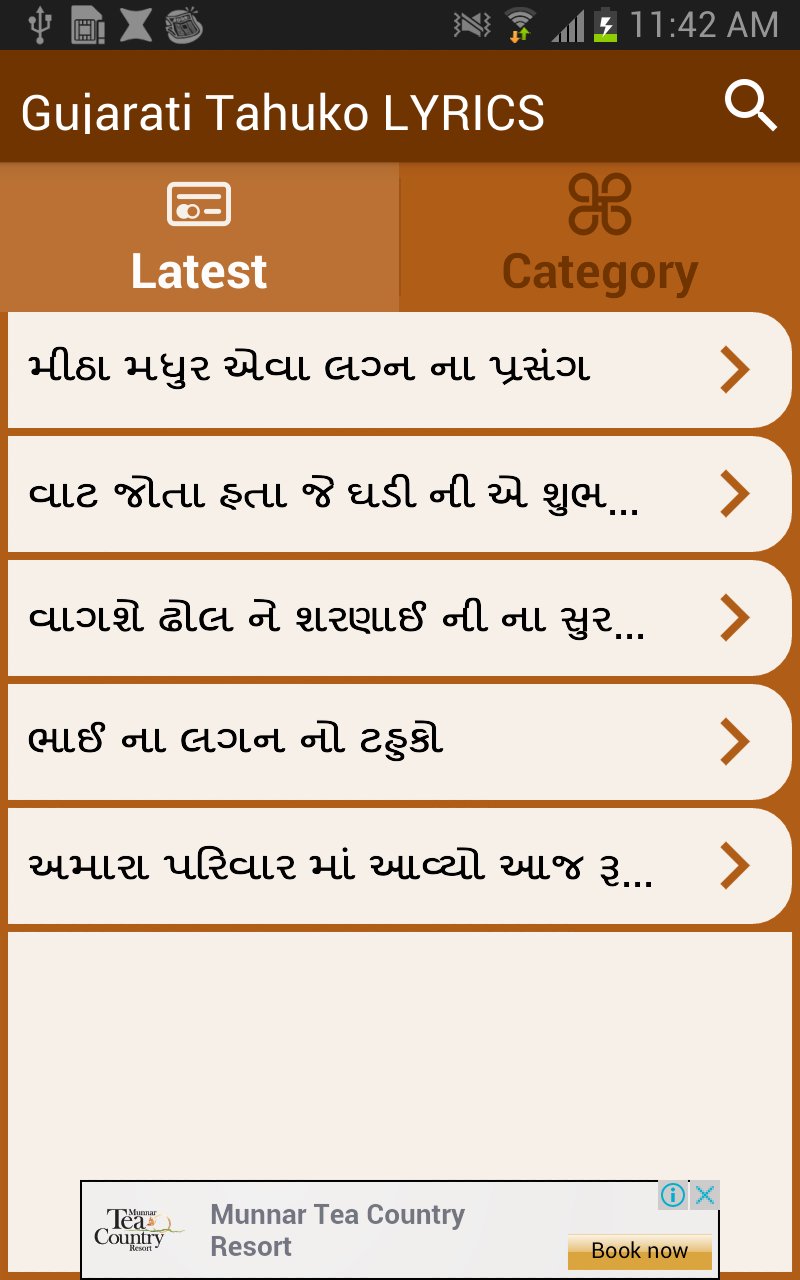Click the AdChoices info icon on the banner ad
800x1280 pixels.
click(x=672, y=1194)
